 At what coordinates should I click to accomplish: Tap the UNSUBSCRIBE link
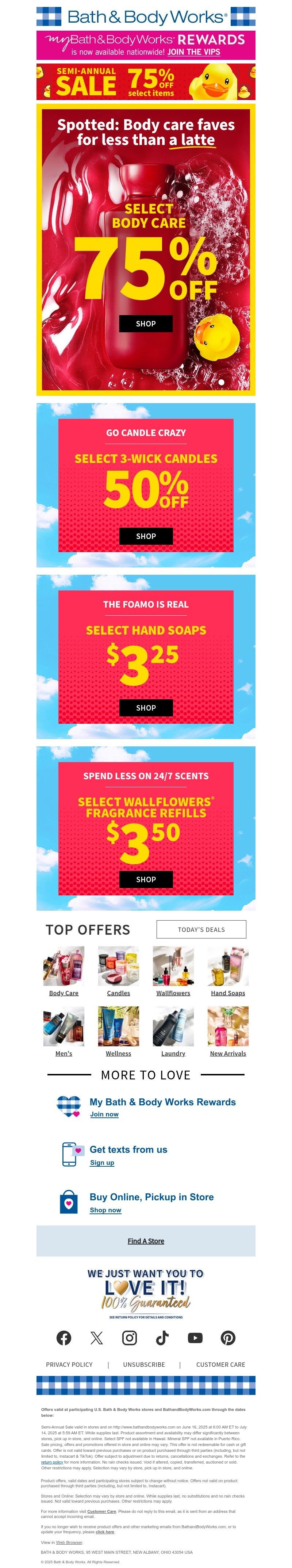pyautogui.click(x=144, y=1364)
